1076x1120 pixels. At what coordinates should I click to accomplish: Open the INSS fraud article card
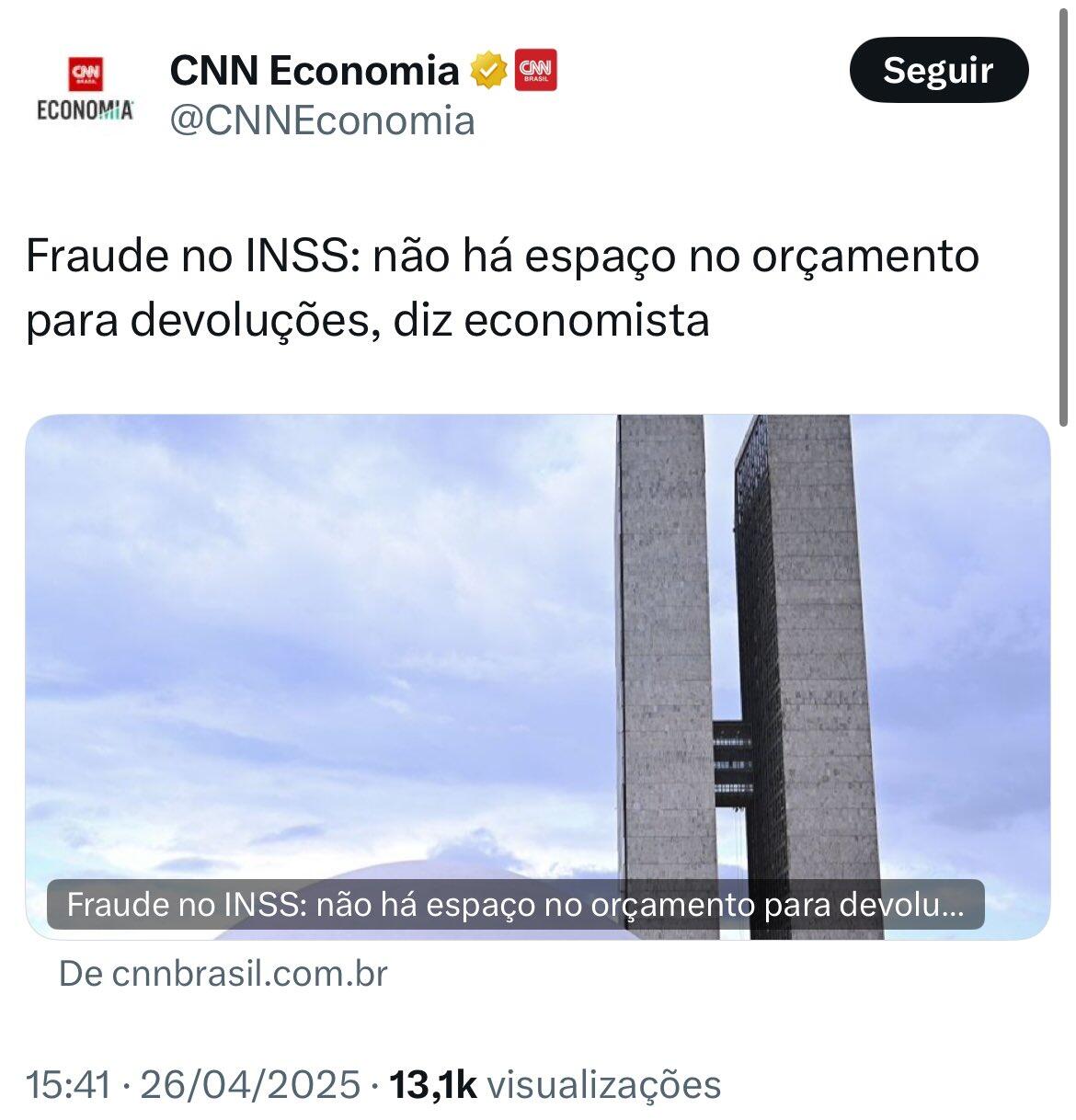(537, 676)
